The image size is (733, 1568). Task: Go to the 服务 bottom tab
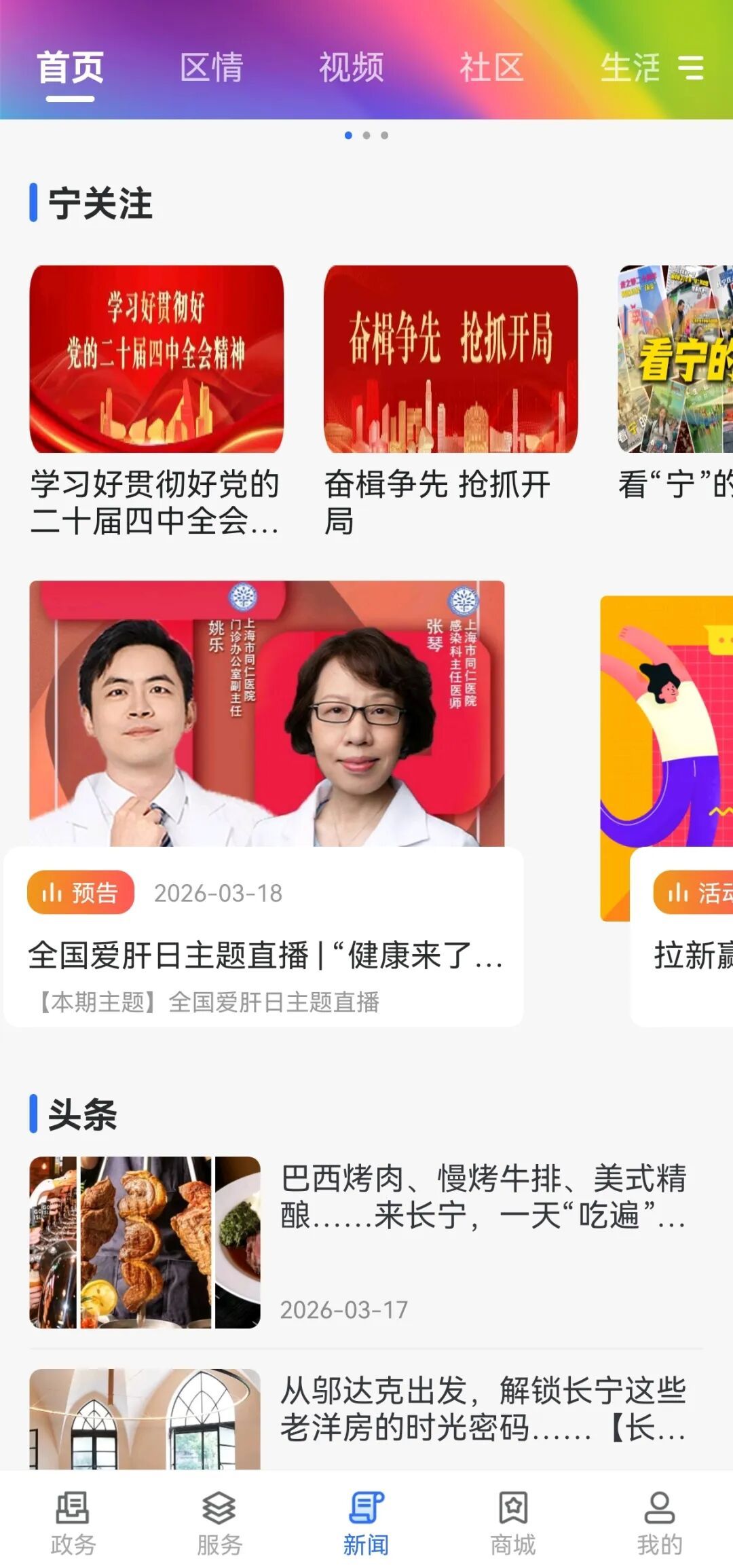[x=219, y=1524]
